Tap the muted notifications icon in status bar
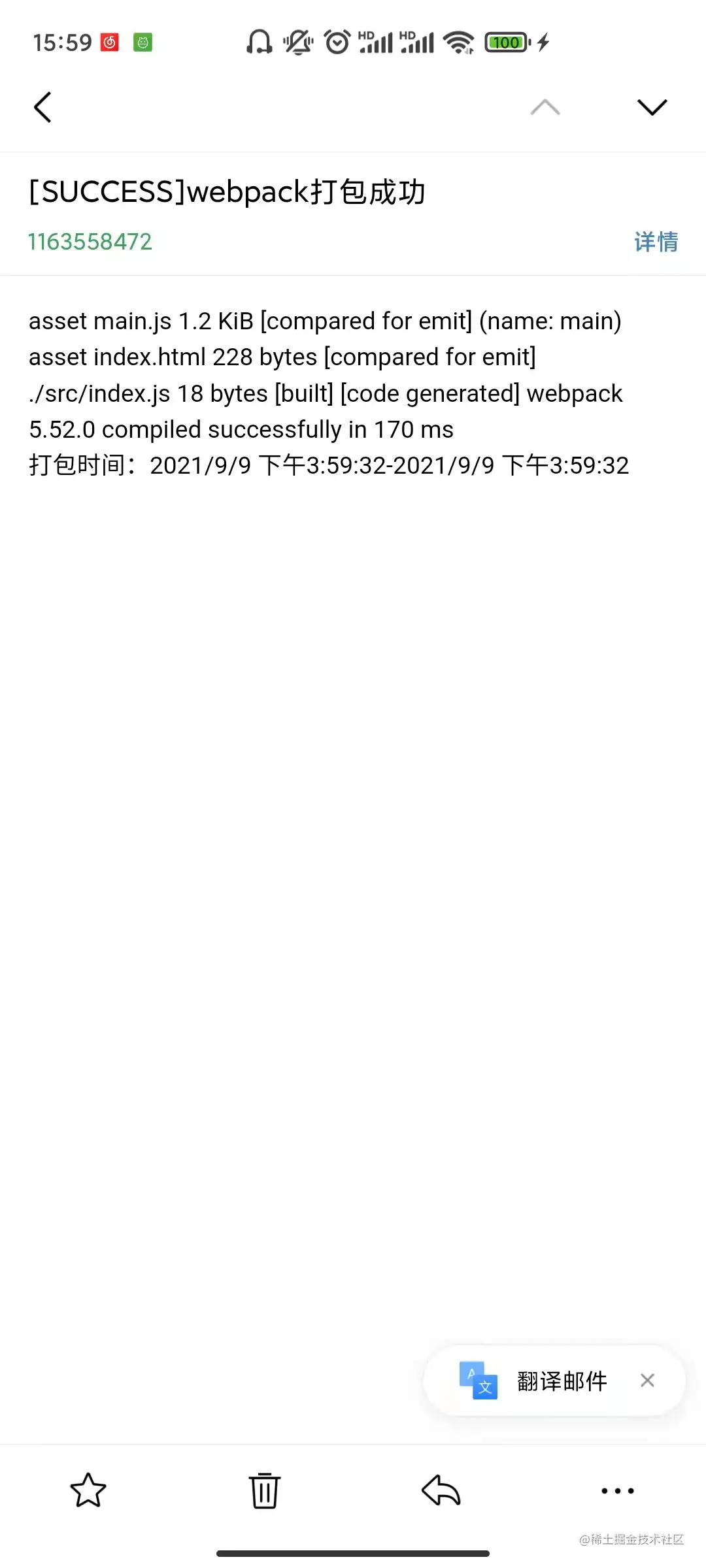706x1568 pixels. tap(295, 41)
